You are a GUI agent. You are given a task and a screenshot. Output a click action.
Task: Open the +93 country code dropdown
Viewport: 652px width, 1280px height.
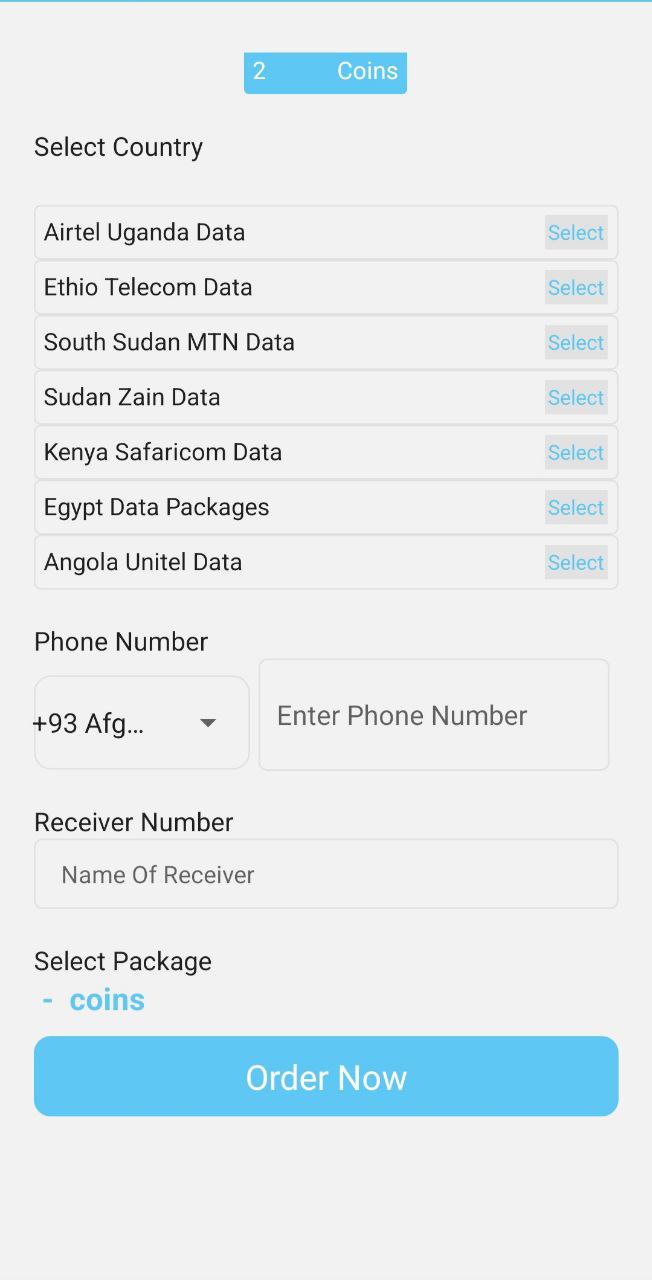point(142,723)
